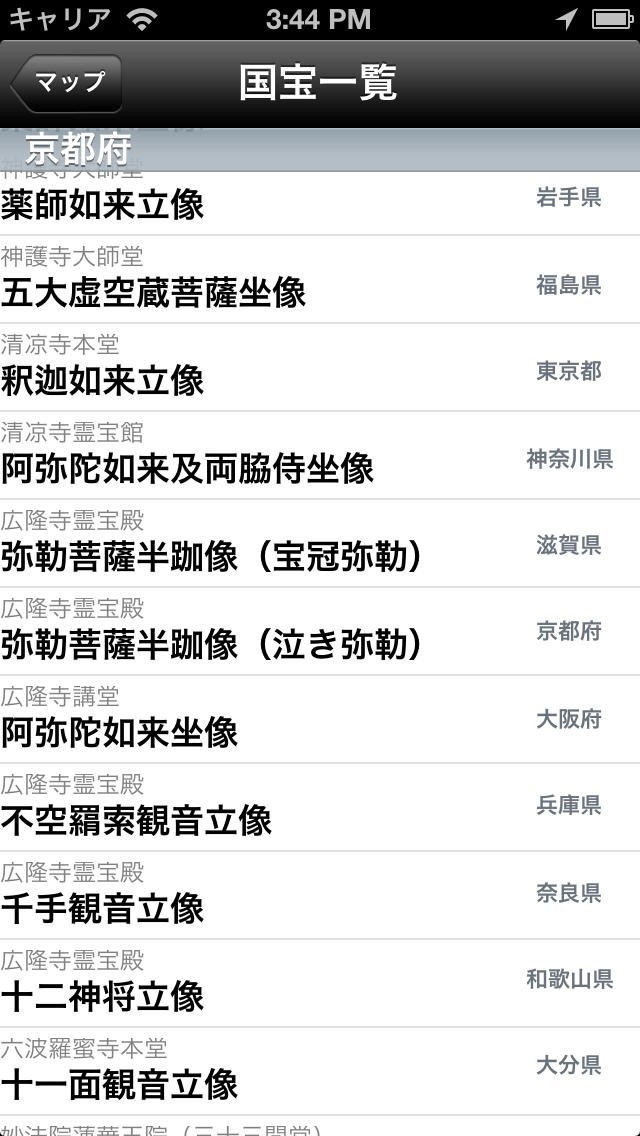The width and height of the screenshot is (640, 1136).
Task: View 弥勒菩薩半跏像（泣き弥勒）
Action: [211, 644]
